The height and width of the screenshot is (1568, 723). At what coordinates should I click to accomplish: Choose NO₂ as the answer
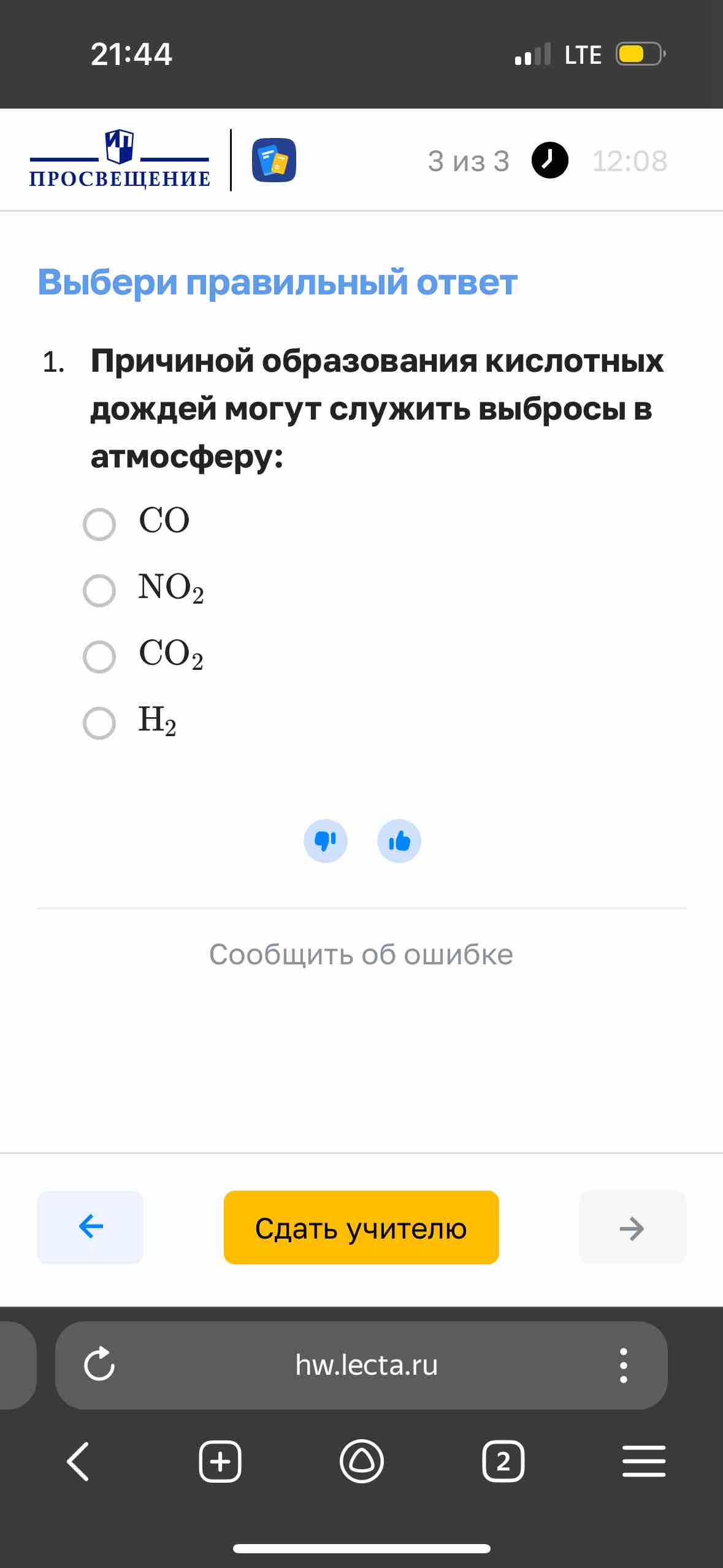click(99, 591)
